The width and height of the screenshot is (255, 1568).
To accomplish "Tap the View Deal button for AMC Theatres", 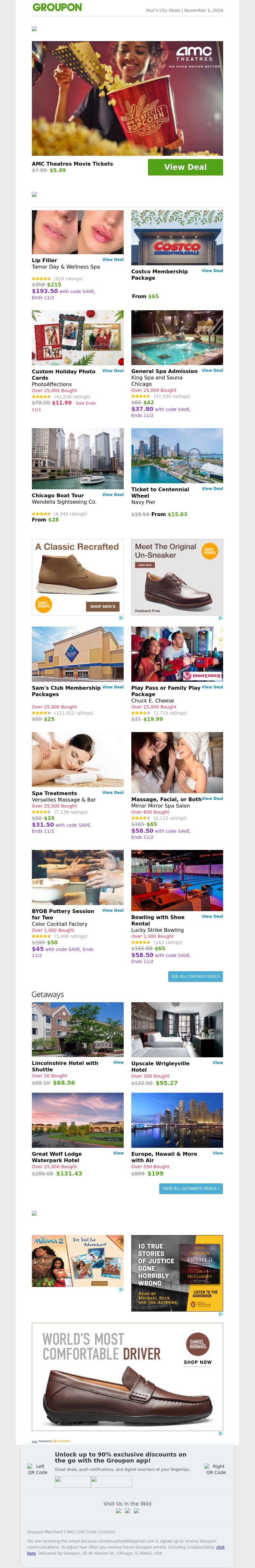I will point(185,167).
